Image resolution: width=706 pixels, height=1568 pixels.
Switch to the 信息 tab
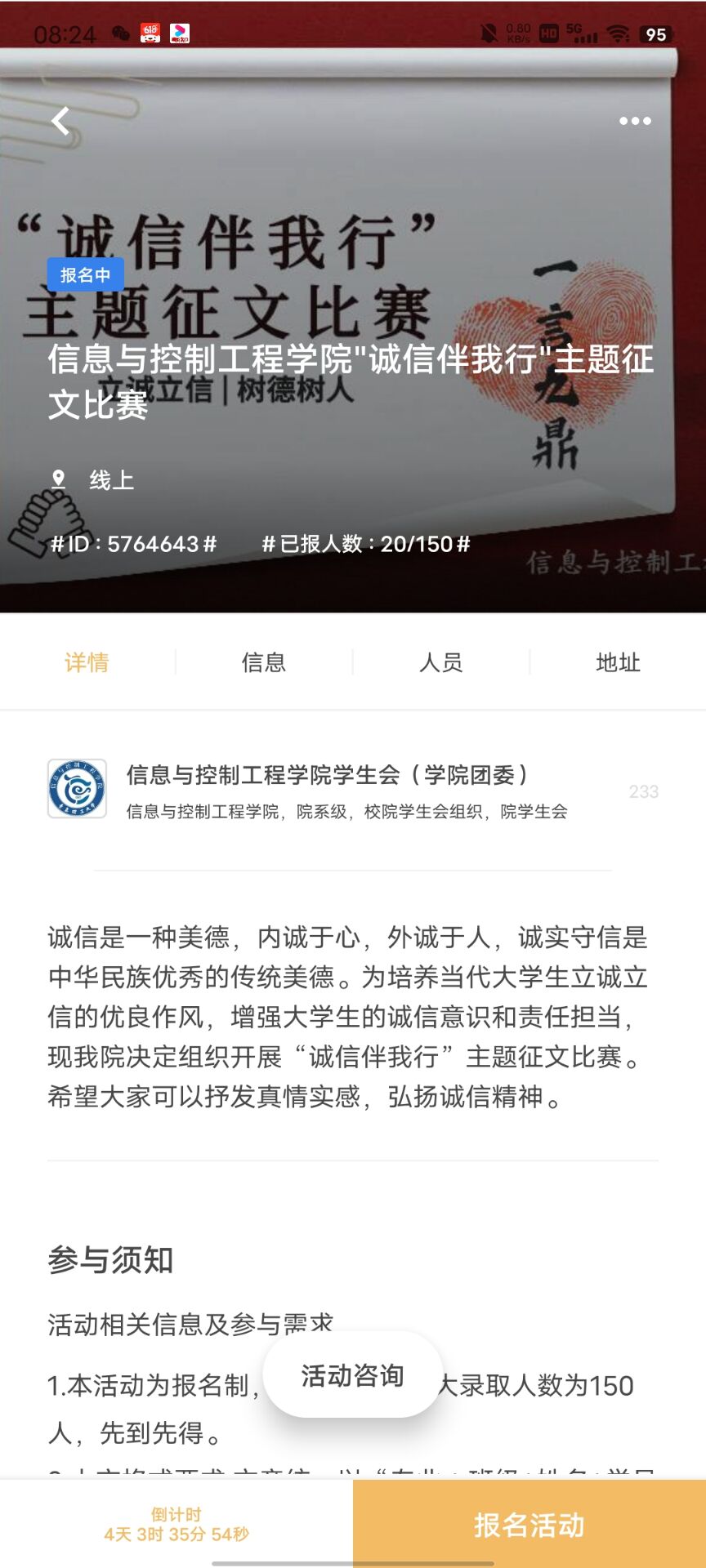(x=264, y=662)
